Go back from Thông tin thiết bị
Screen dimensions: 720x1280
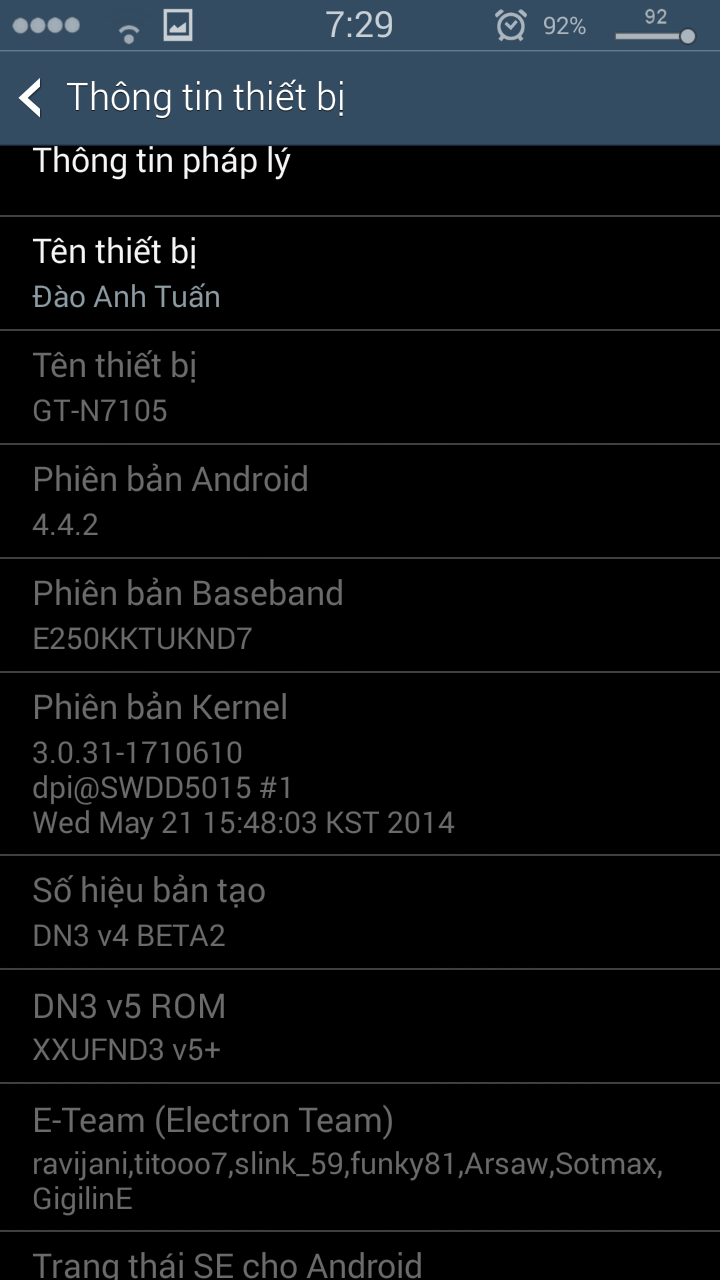pyautogui.click(x=32, y=98)
